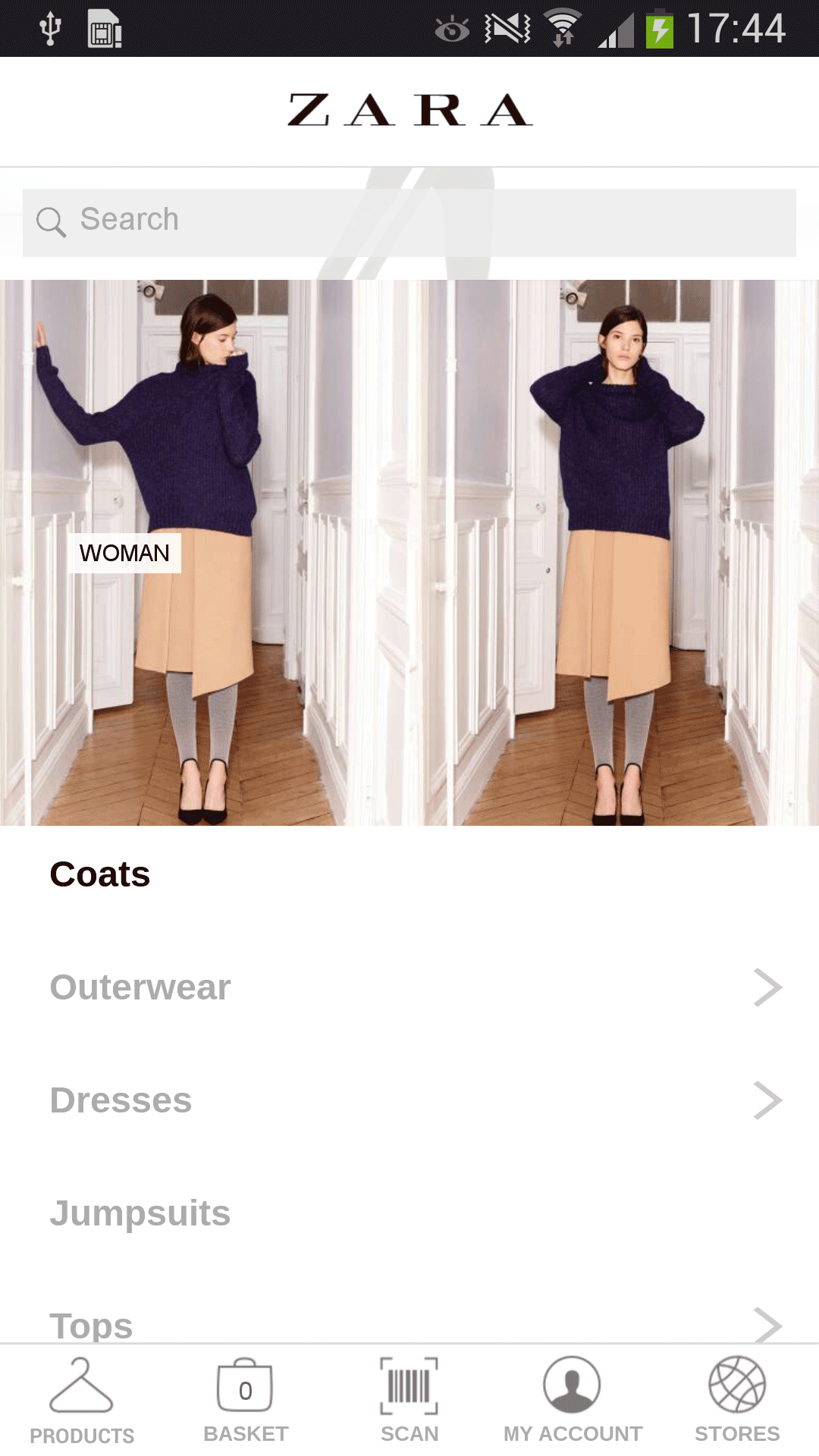819x1456 pixels.
Task: Go to the Tops category
Action: [x=409, y=1323]
